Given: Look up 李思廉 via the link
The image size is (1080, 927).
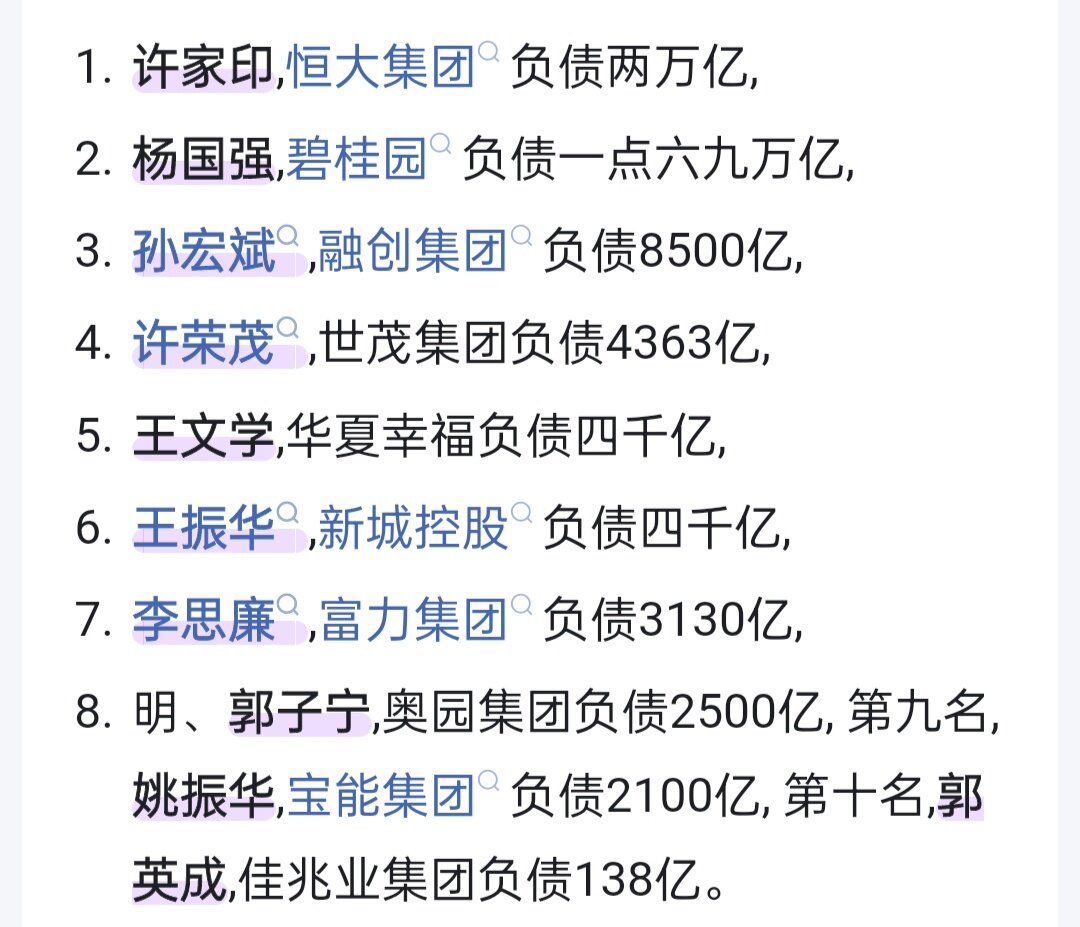Looking at the screenshot, I should [204, 622].
